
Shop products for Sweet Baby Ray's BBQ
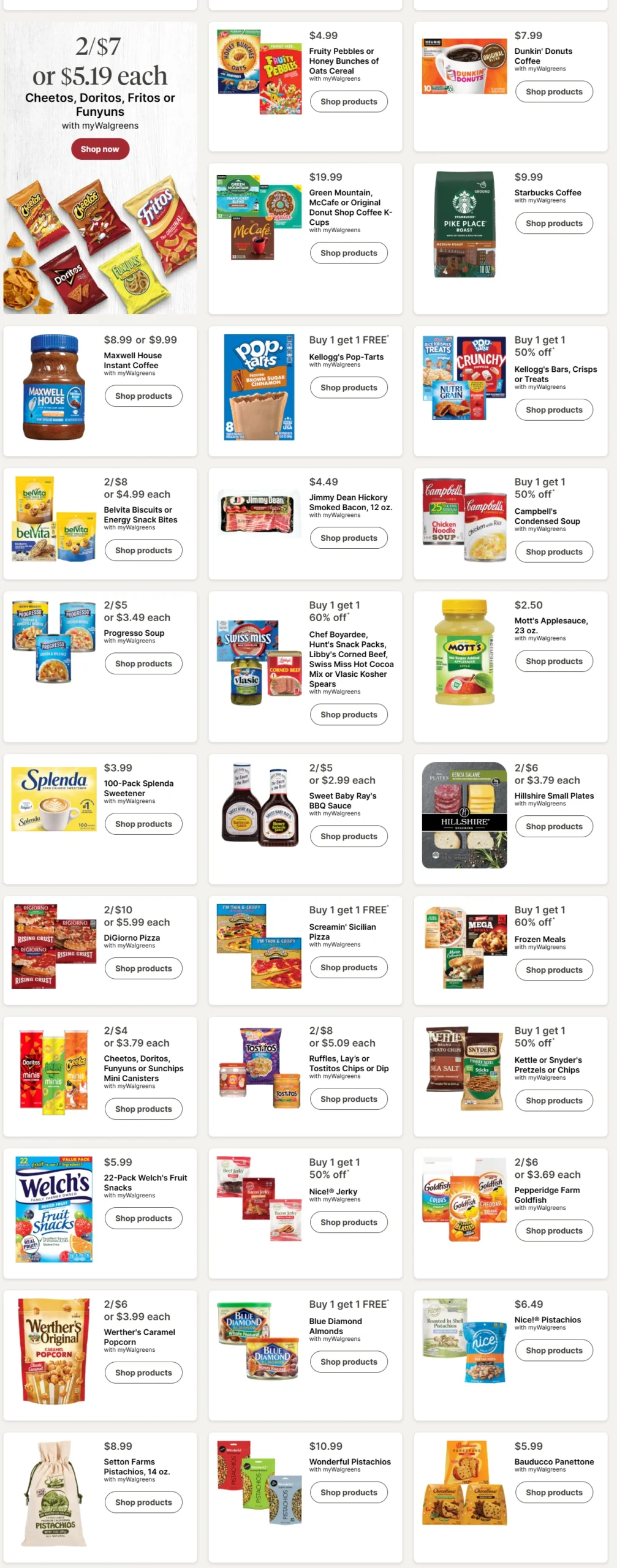(x=349, y=837)
